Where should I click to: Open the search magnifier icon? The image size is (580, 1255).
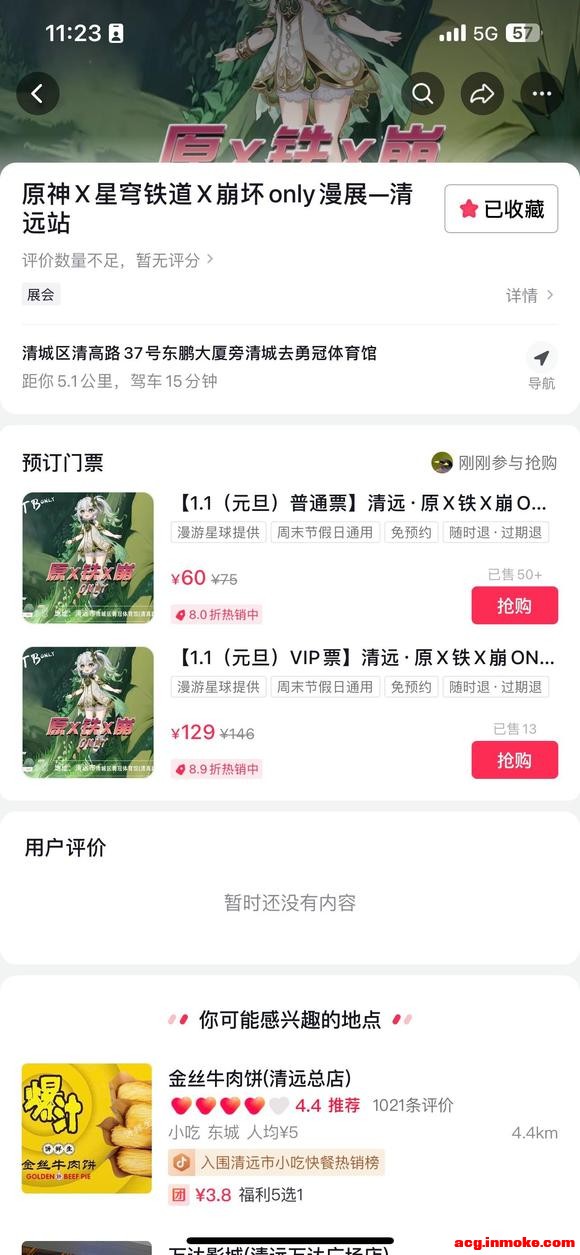point(423,94)
